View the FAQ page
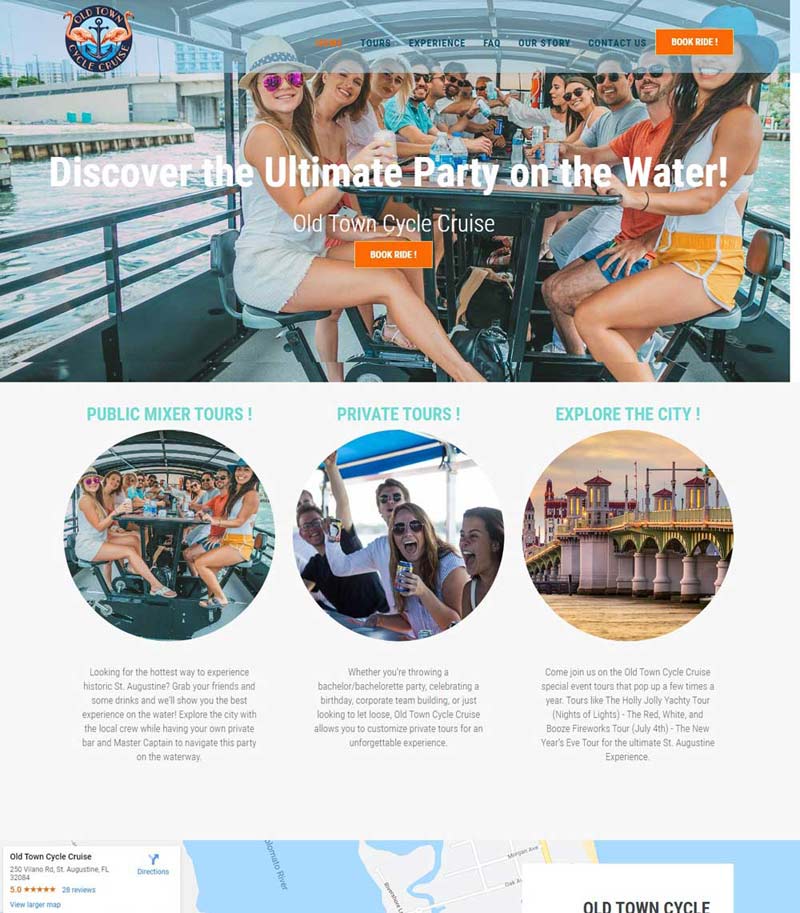 click(x=492, y=43)
